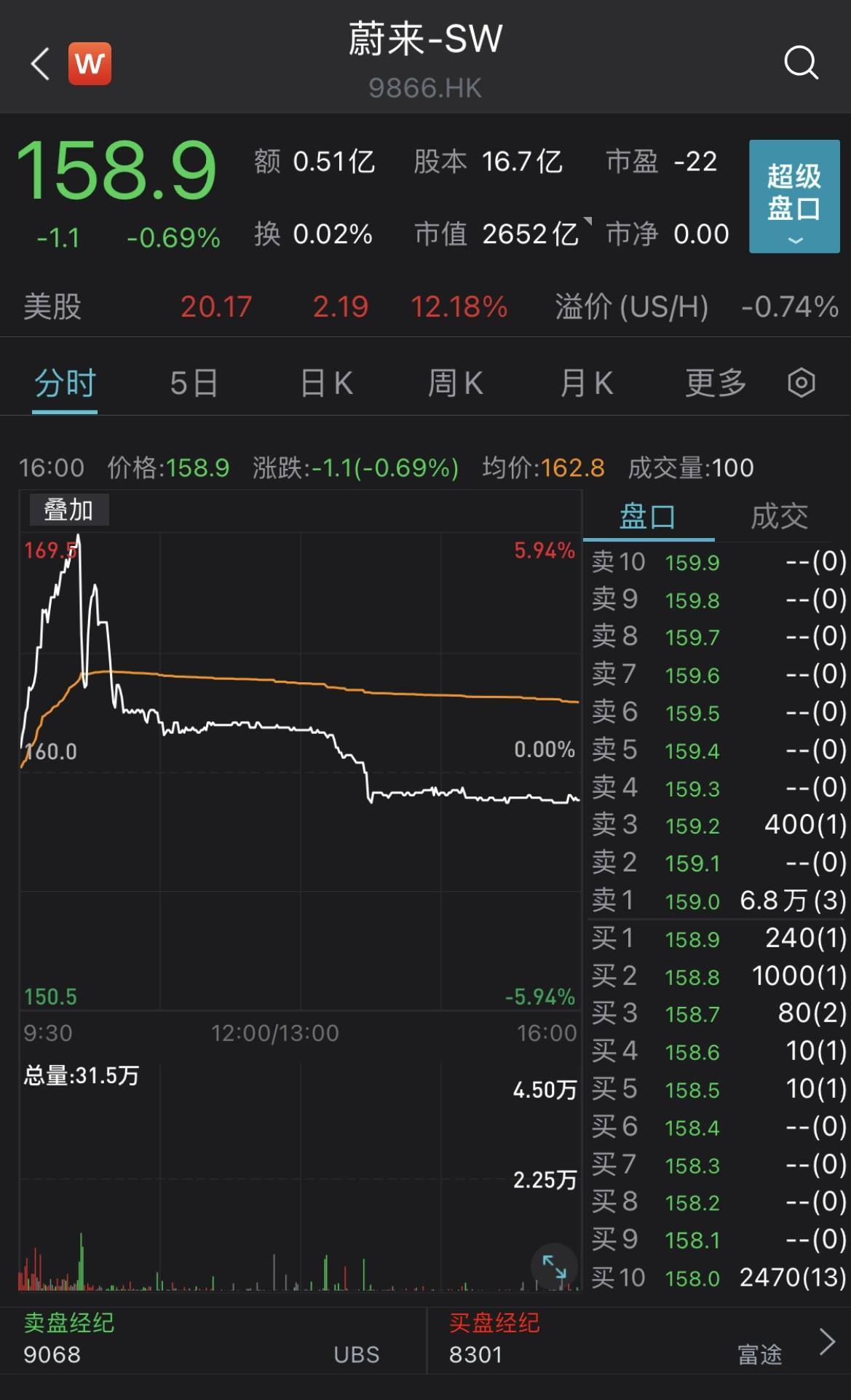Open the stock search
The image size is (851, 1400).
pyautogui.click(x=801, y=63)
